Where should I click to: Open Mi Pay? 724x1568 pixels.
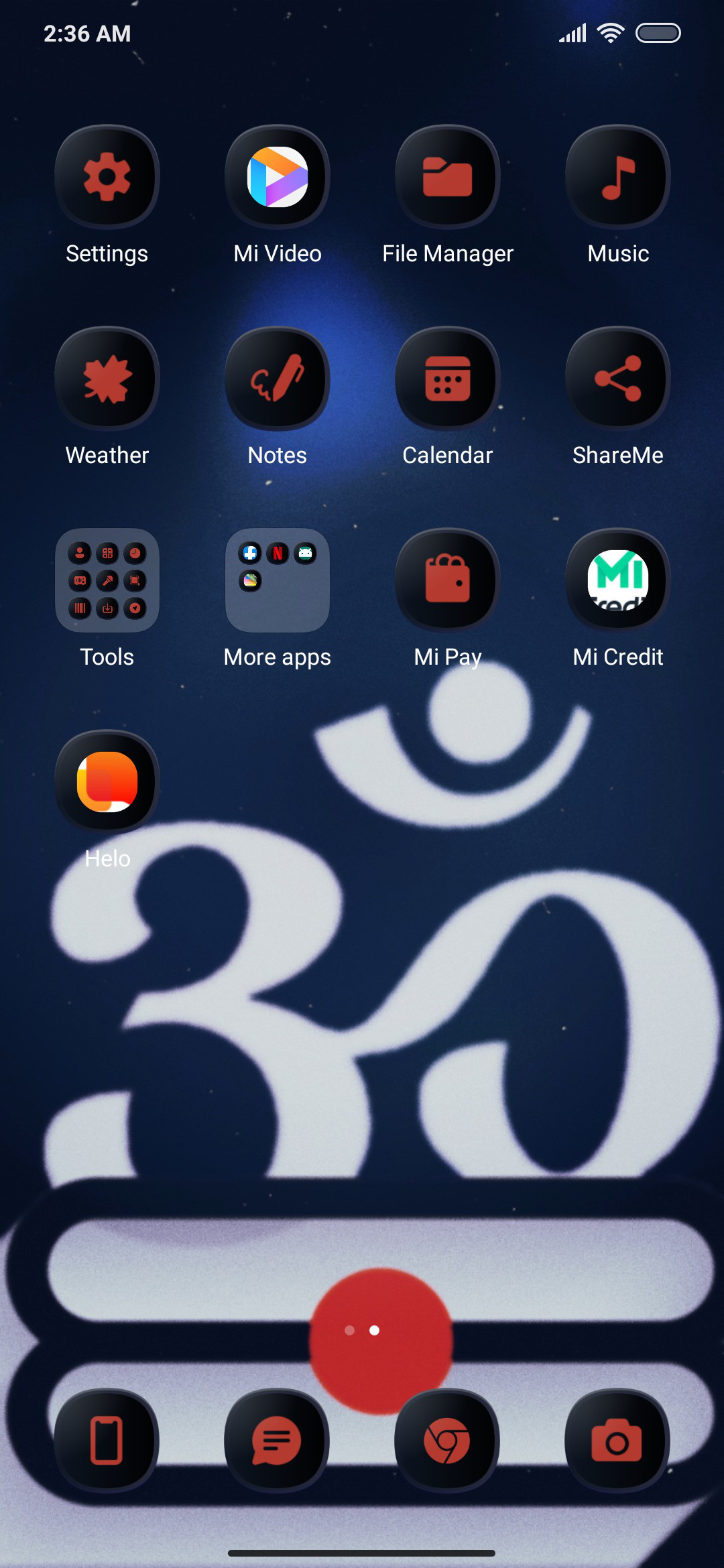[x=448, y=580]
